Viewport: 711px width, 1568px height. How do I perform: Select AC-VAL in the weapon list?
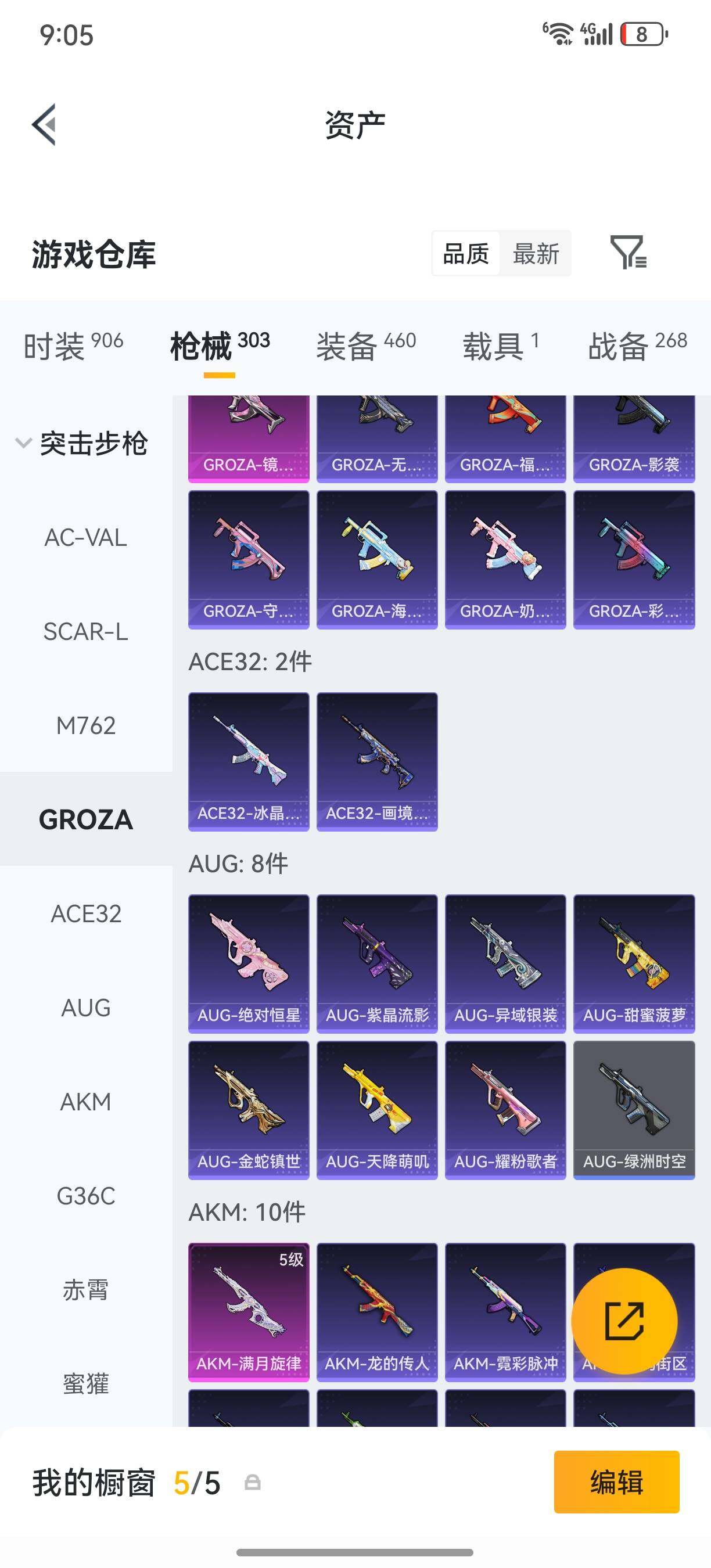pos(86,538)
